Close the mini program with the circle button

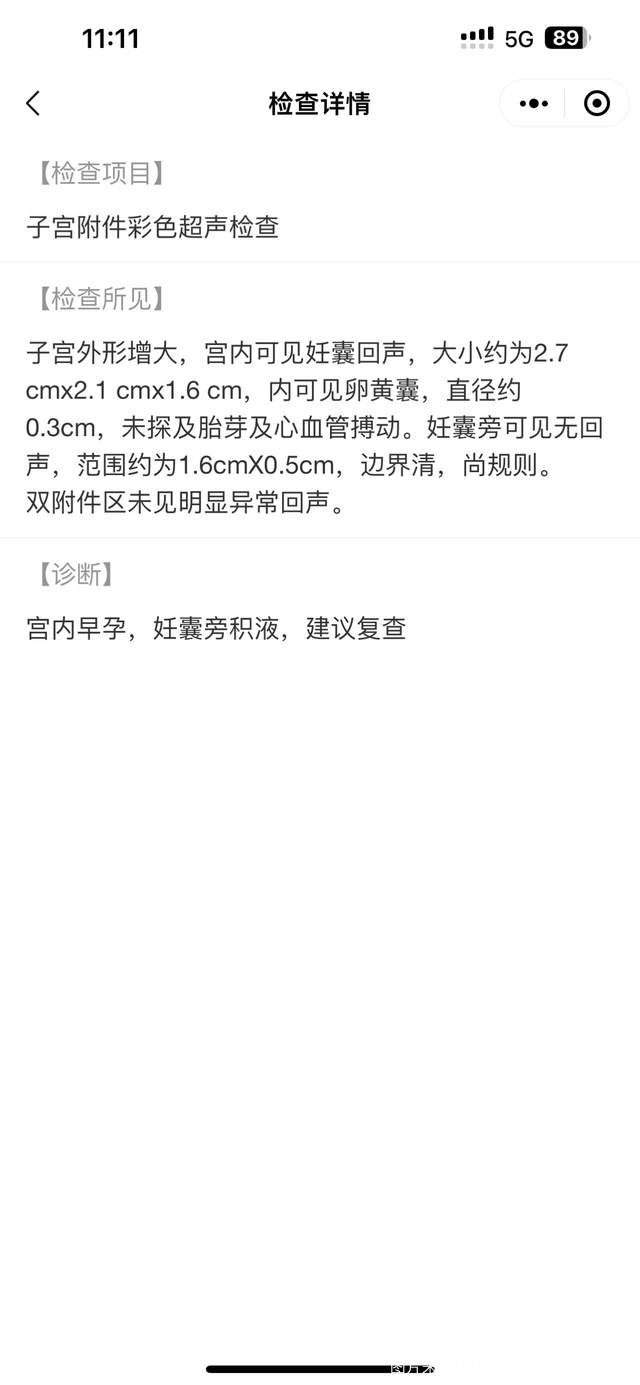click(x=597, y=103)
